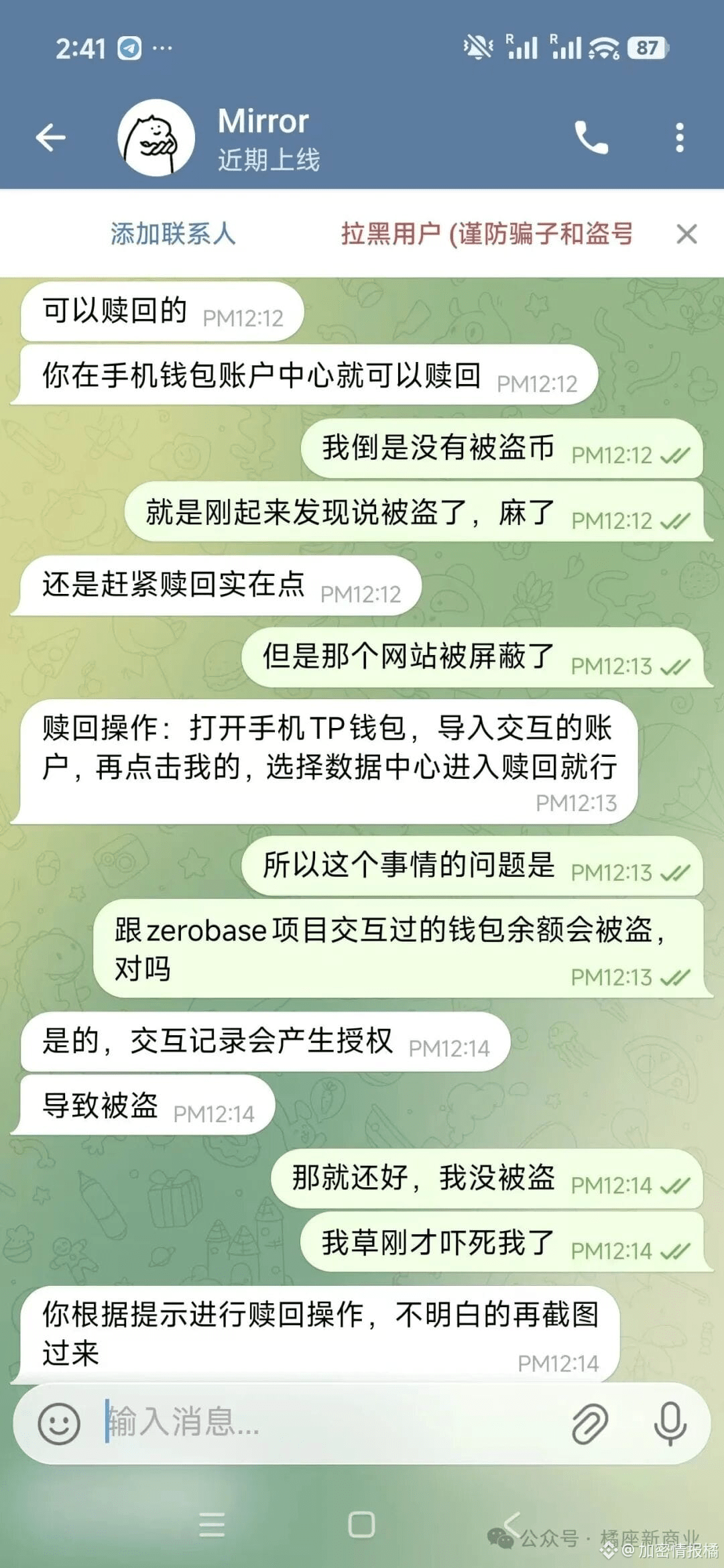Screen dimensions: 724x1568
Task: Tap the contact name Mirror to view profile
Action: [263, 122]
